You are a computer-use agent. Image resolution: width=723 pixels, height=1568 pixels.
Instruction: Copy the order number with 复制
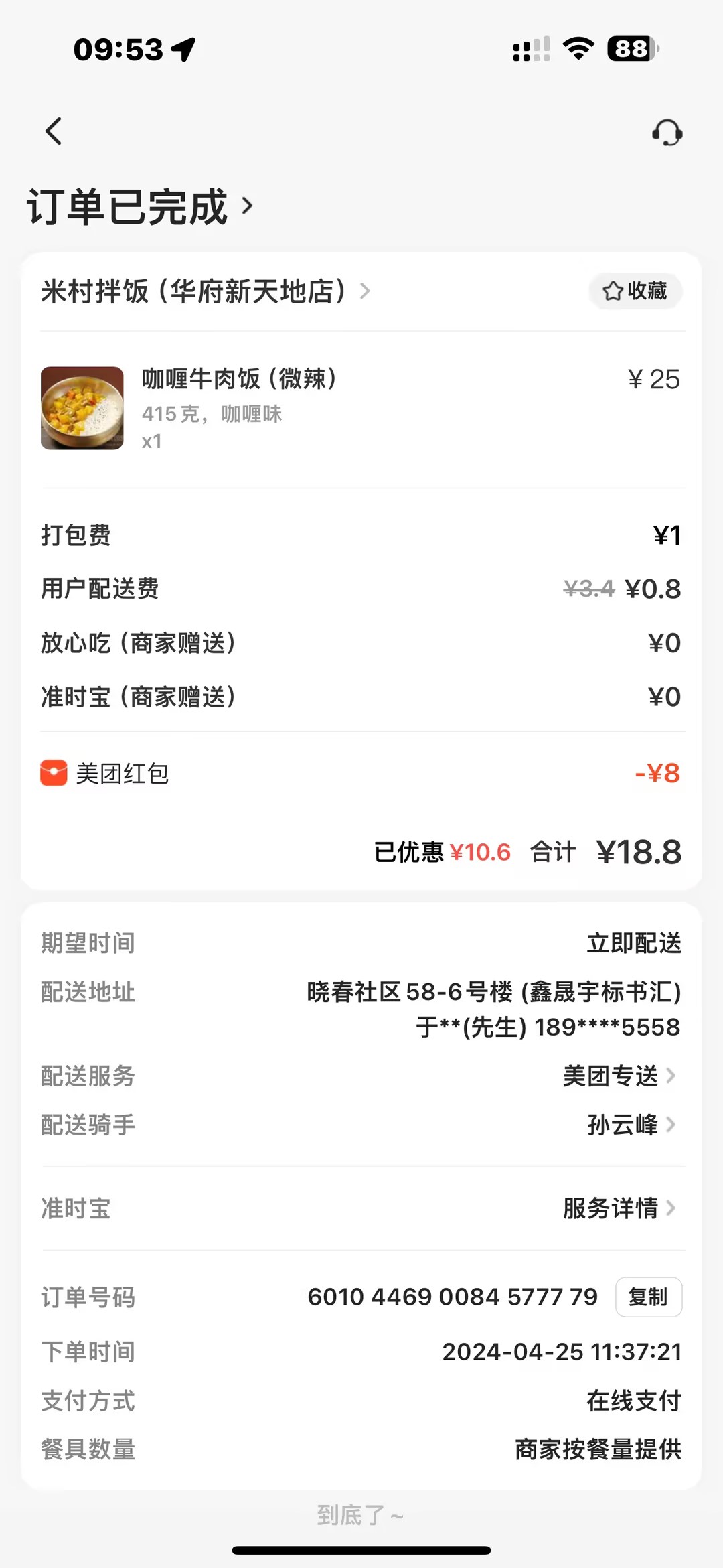point(648,1297)
